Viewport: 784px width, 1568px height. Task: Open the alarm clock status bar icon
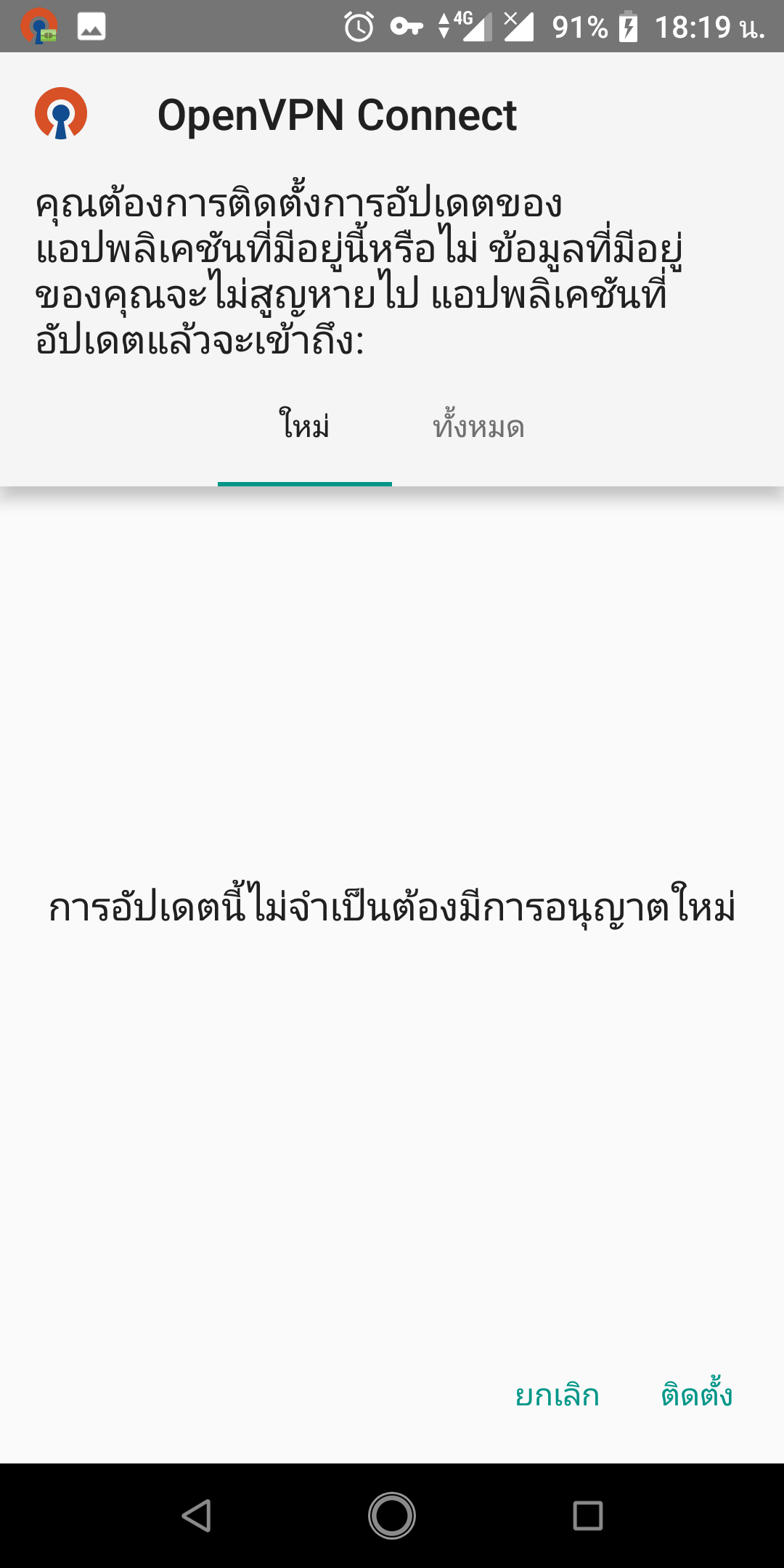tap(359, 27)
